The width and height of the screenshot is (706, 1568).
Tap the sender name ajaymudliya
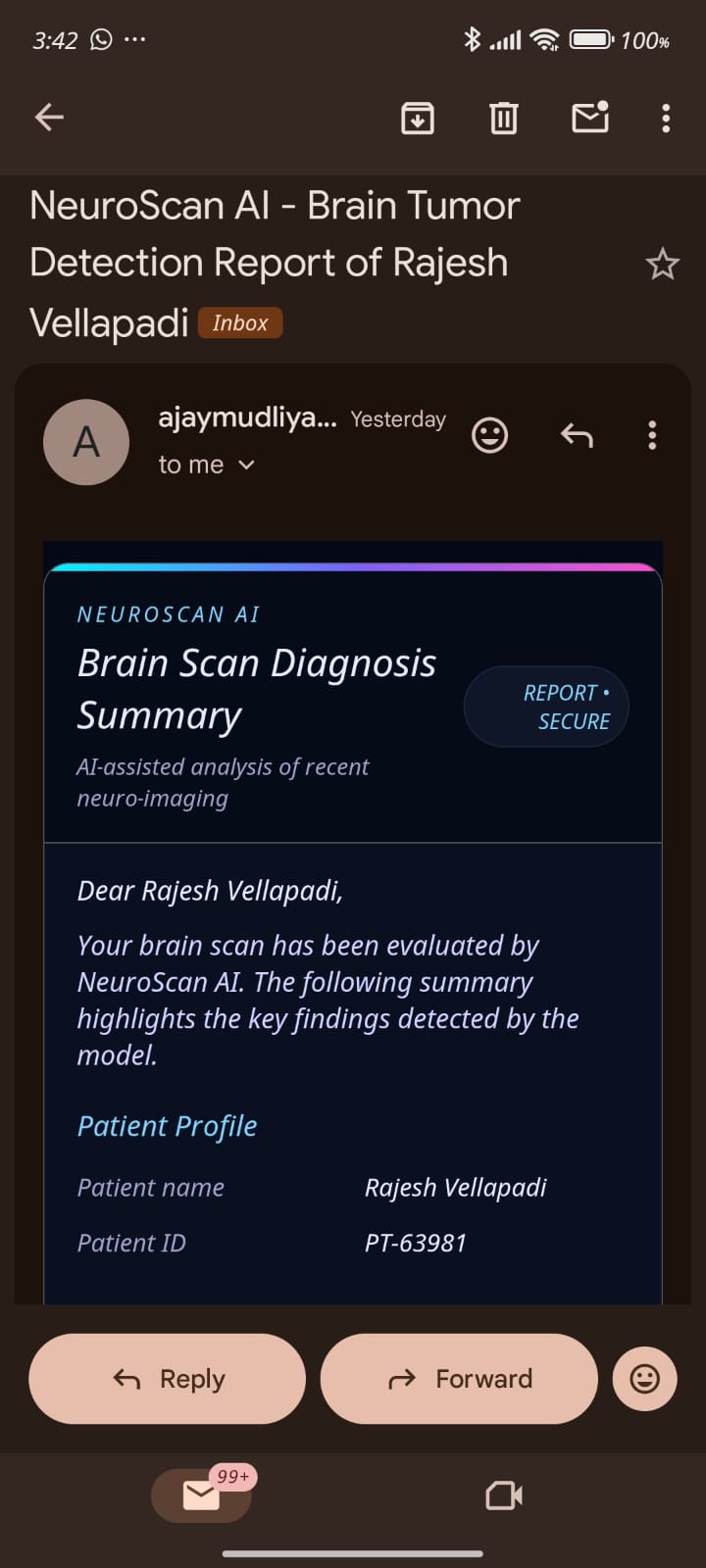pyautogui.click(x=247, y=417)
